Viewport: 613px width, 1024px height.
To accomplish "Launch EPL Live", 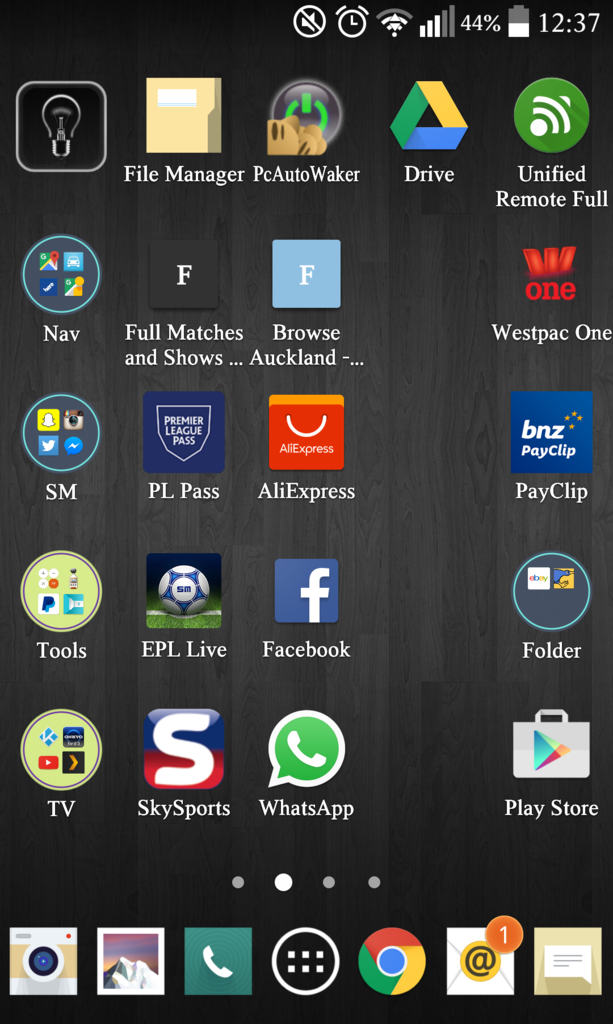I will click(x=183, y=591).
